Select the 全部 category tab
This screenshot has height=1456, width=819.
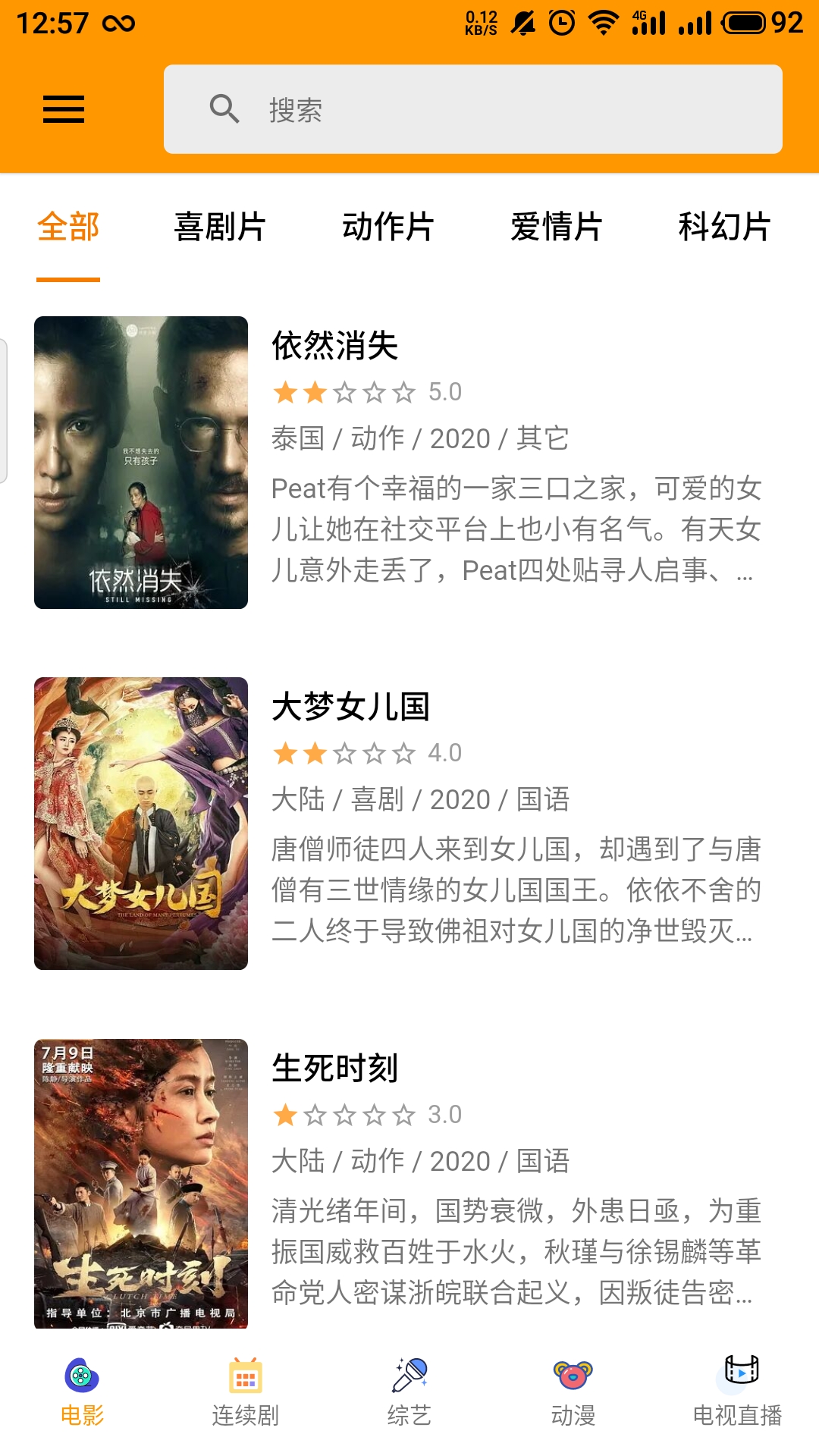[68, 227]
